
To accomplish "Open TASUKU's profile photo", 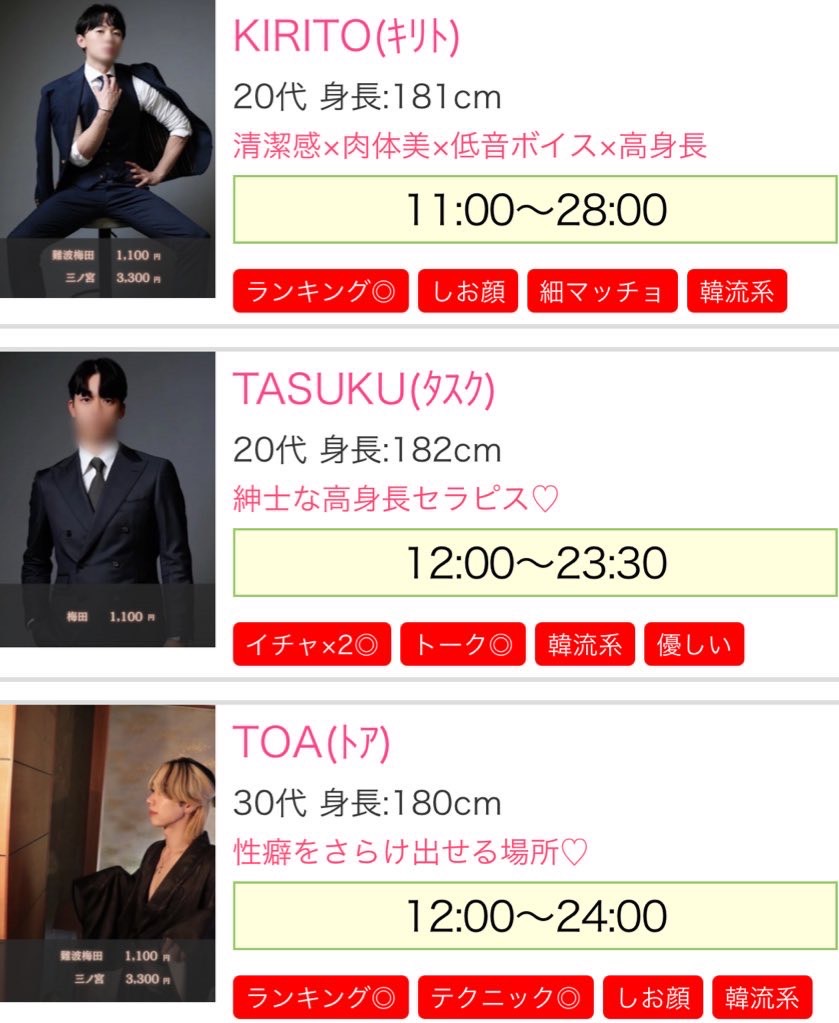I will 107,499.
